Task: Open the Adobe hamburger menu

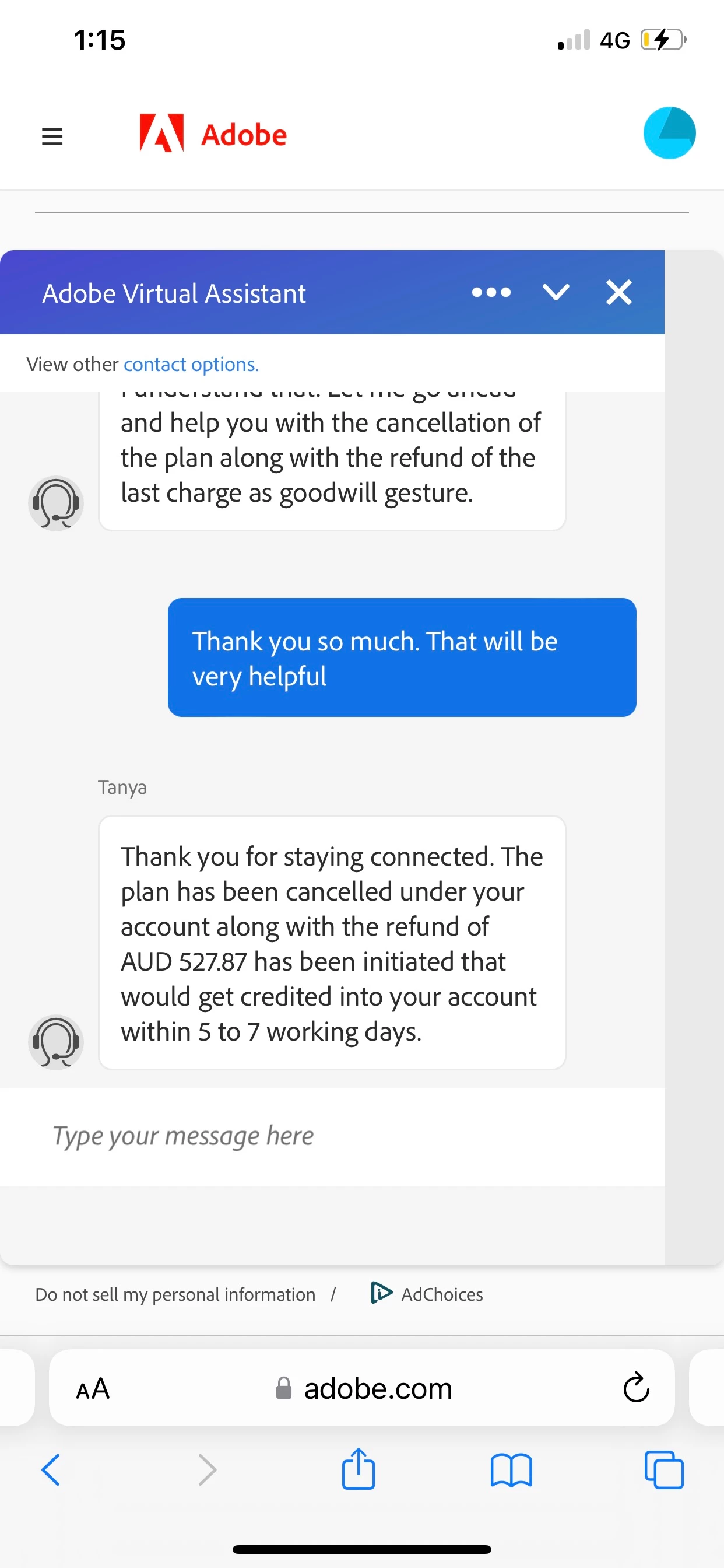Action: (x=52, y=136)
